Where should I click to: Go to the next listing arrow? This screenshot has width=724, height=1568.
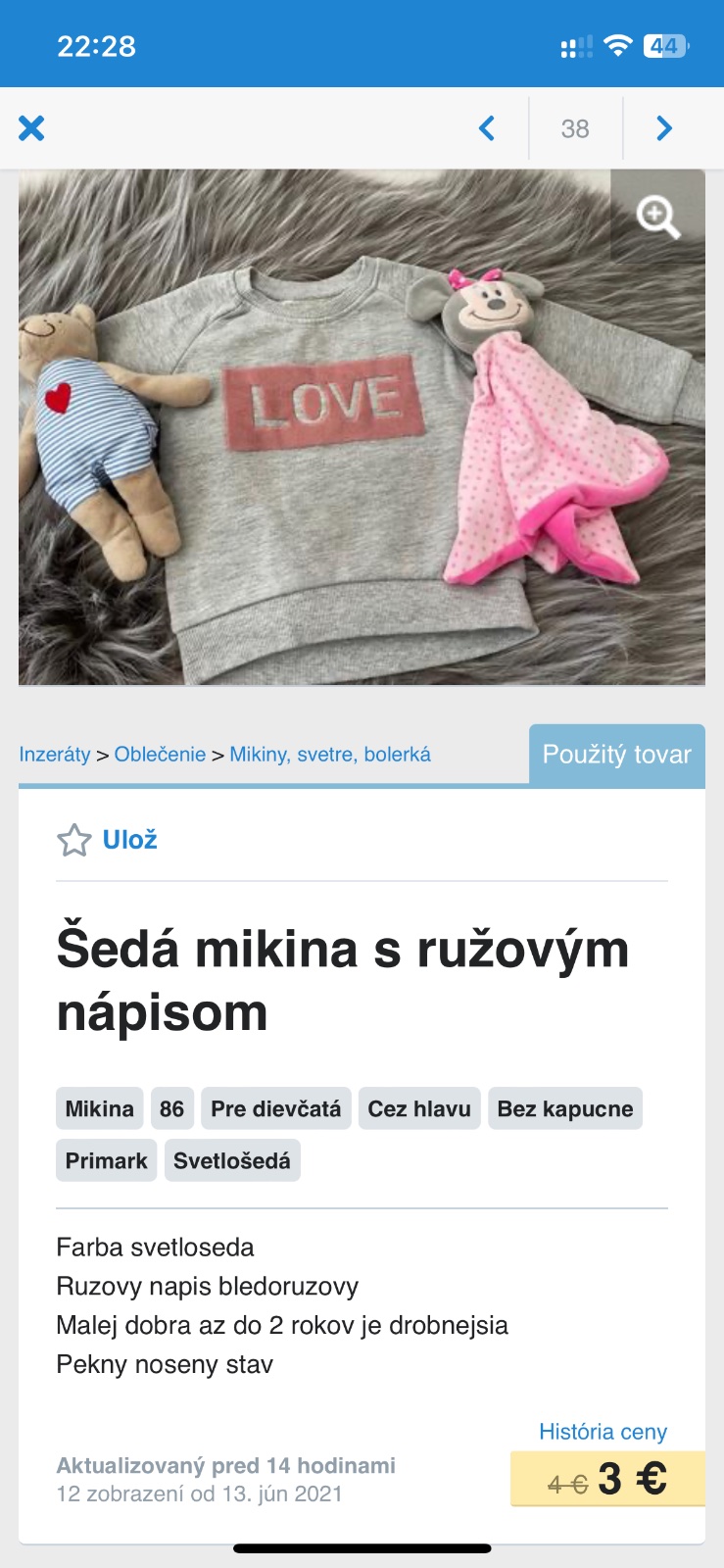pyautogui.click(x=664, y=128)
